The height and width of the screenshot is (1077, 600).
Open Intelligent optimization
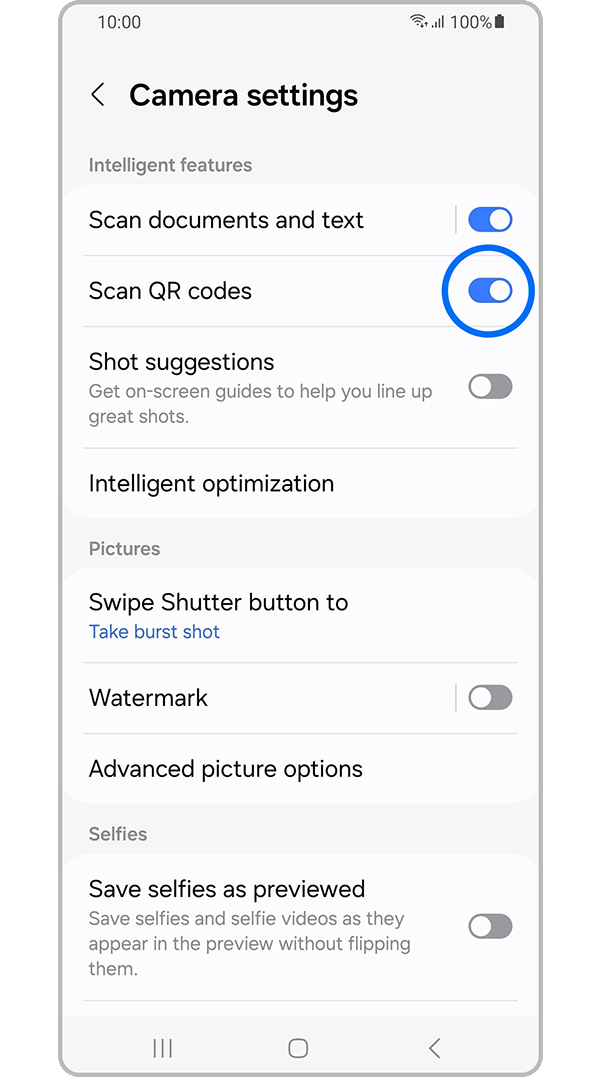212,484
